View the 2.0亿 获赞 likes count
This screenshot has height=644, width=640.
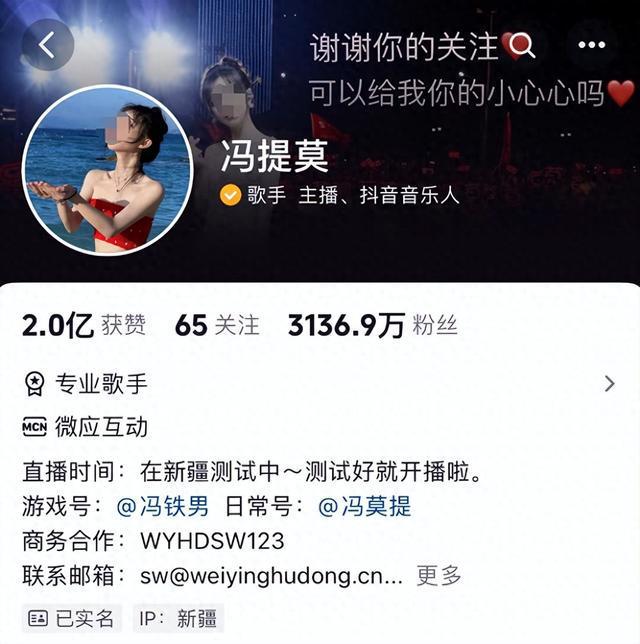click(83, 325)
